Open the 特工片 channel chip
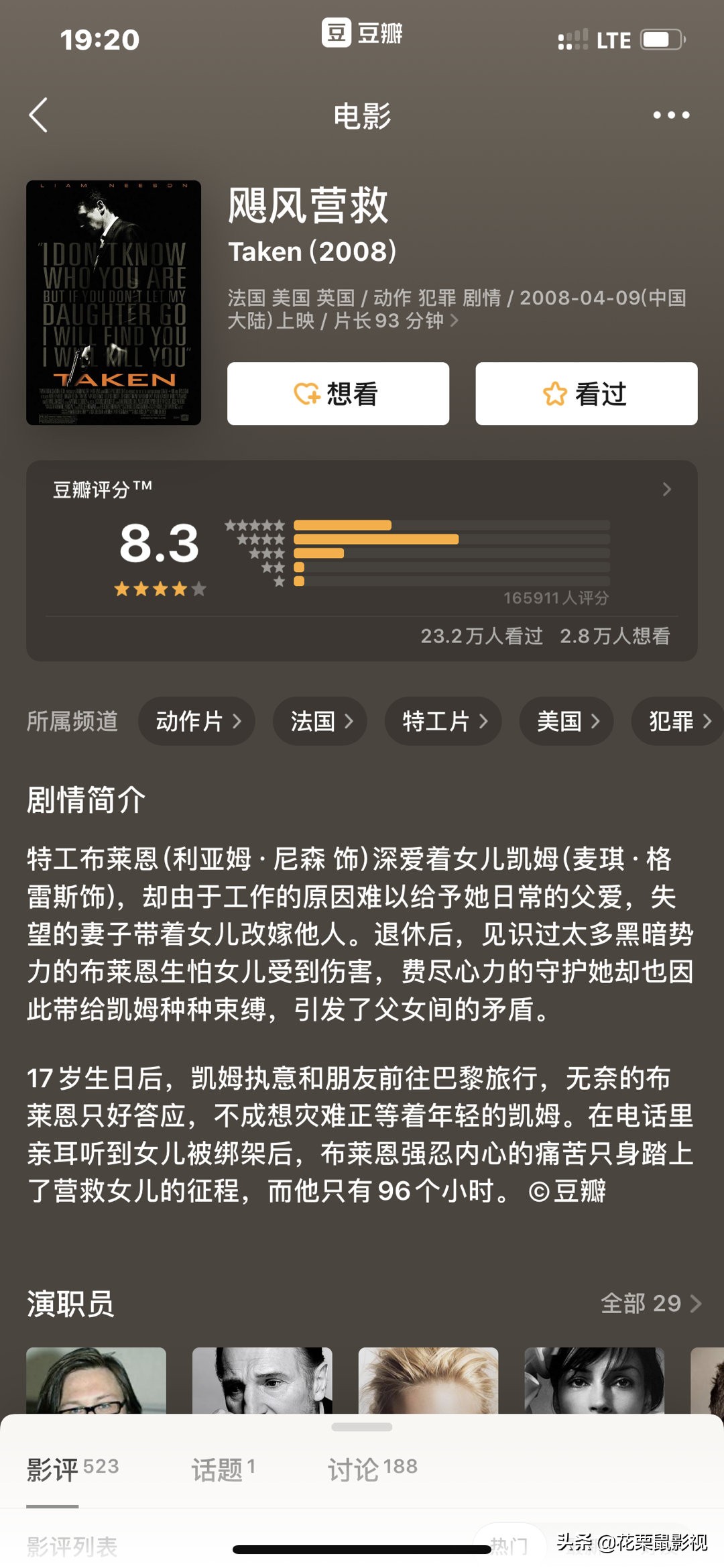Screen dimensions: 724x1568 [x=442, y=721]
